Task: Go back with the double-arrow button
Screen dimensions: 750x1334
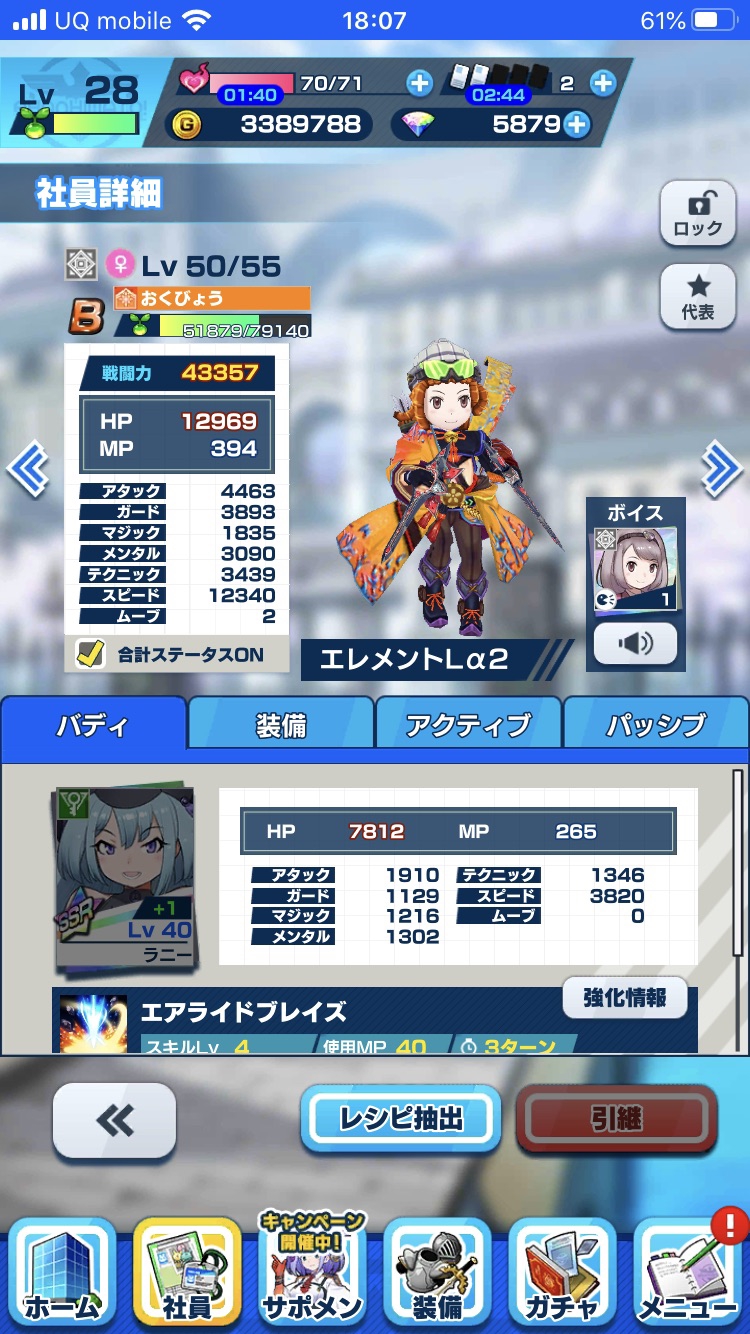Action: click(x=114, y=1121)
